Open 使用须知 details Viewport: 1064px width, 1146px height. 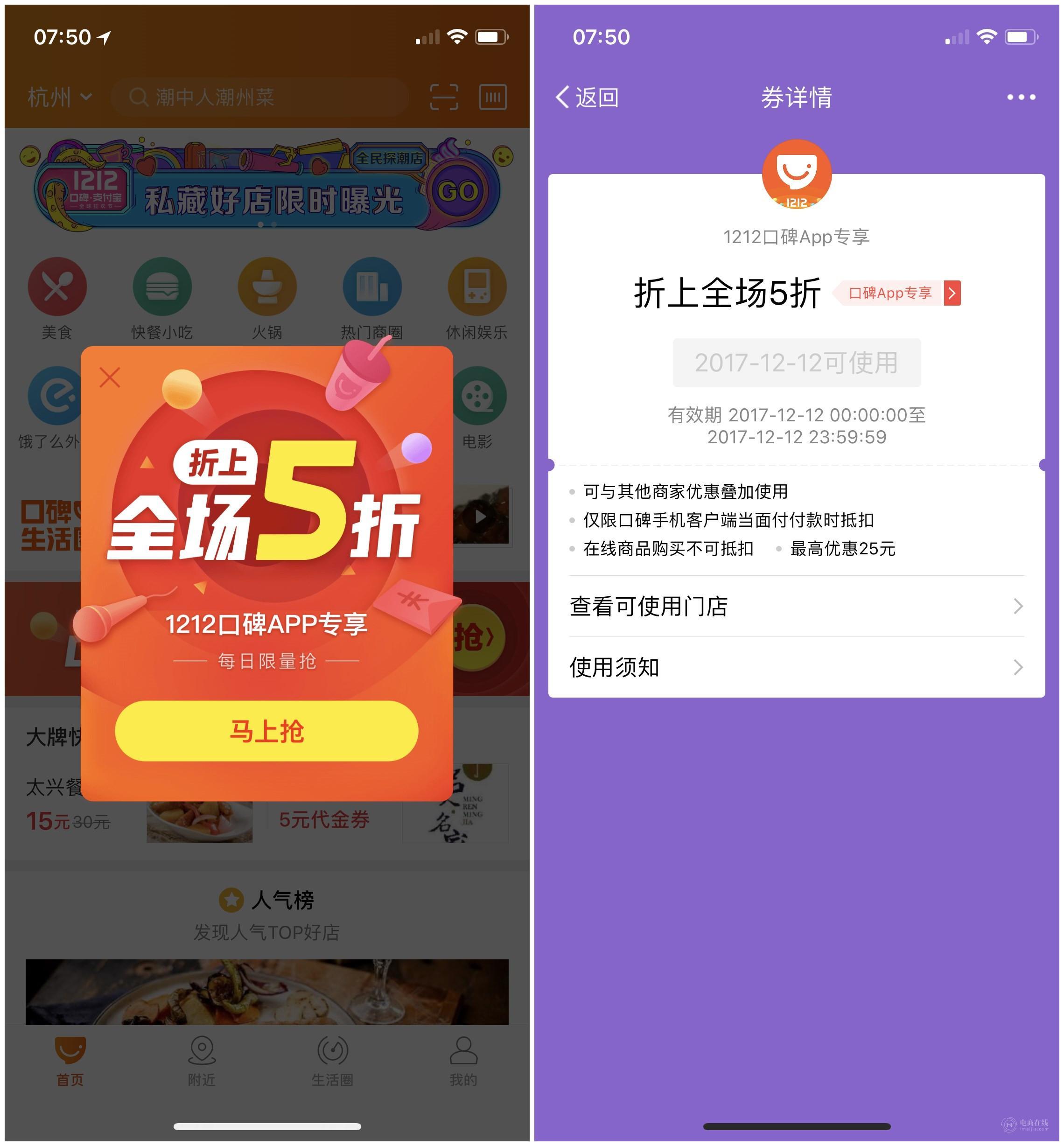(x=796, y=667)
